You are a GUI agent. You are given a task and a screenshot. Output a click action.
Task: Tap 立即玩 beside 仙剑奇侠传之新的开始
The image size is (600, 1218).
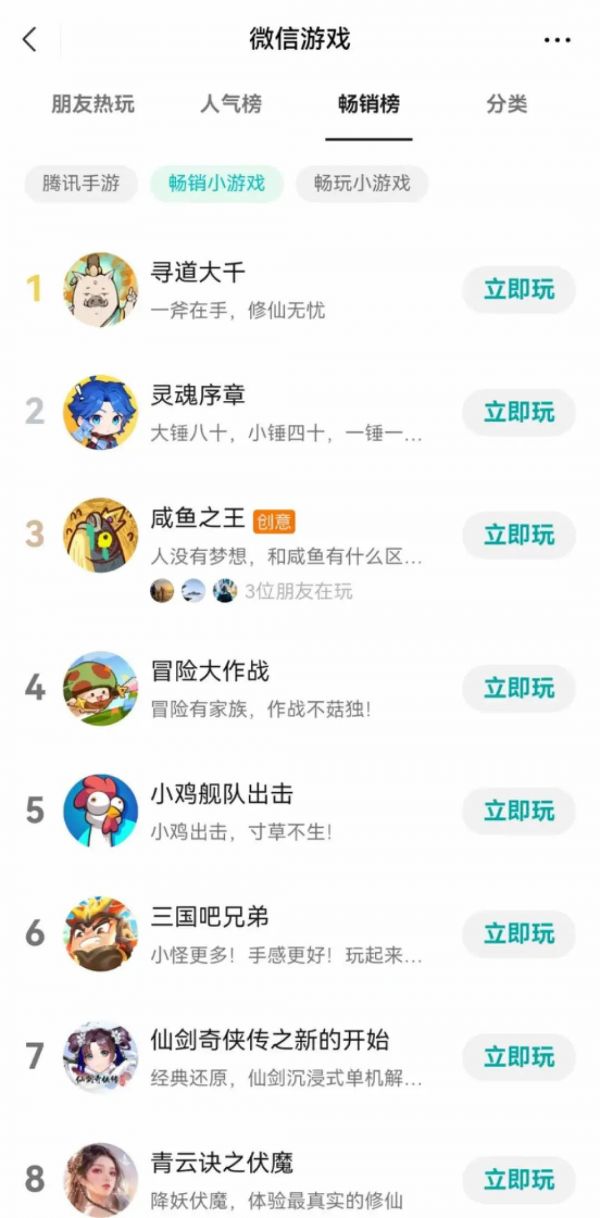click(x=518, y=1057)
